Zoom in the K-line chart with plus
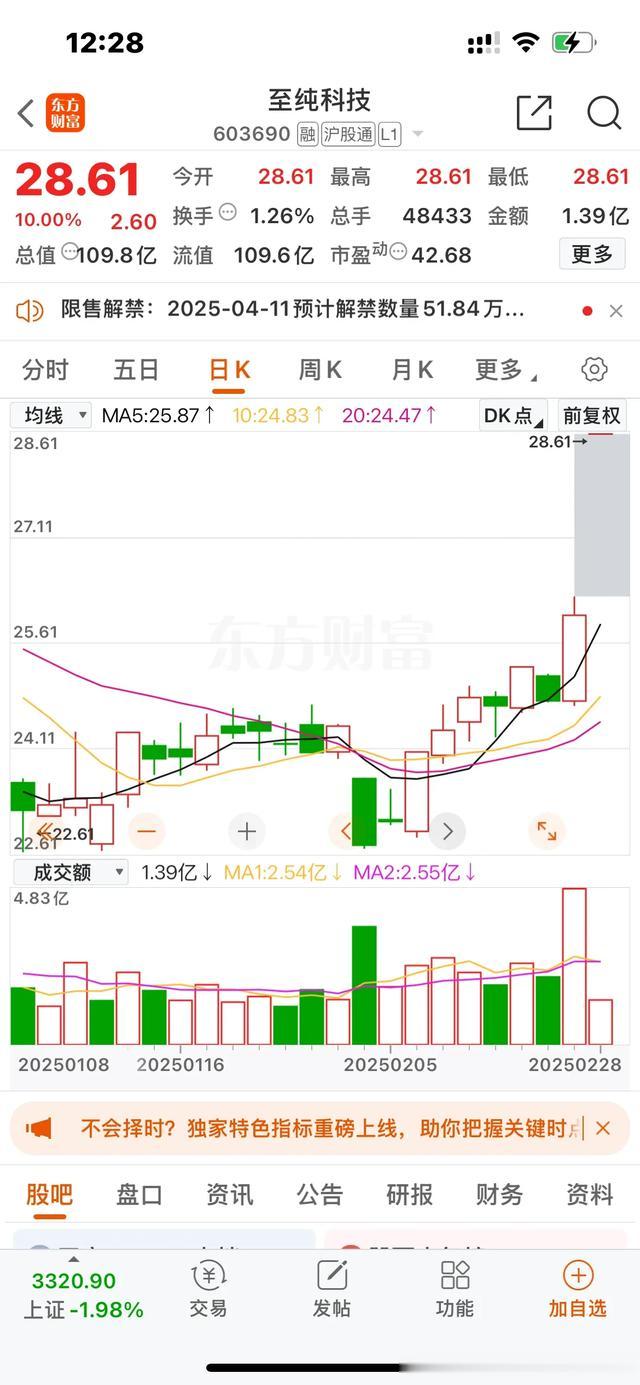 pyautogui.click(x=246, y=831)
